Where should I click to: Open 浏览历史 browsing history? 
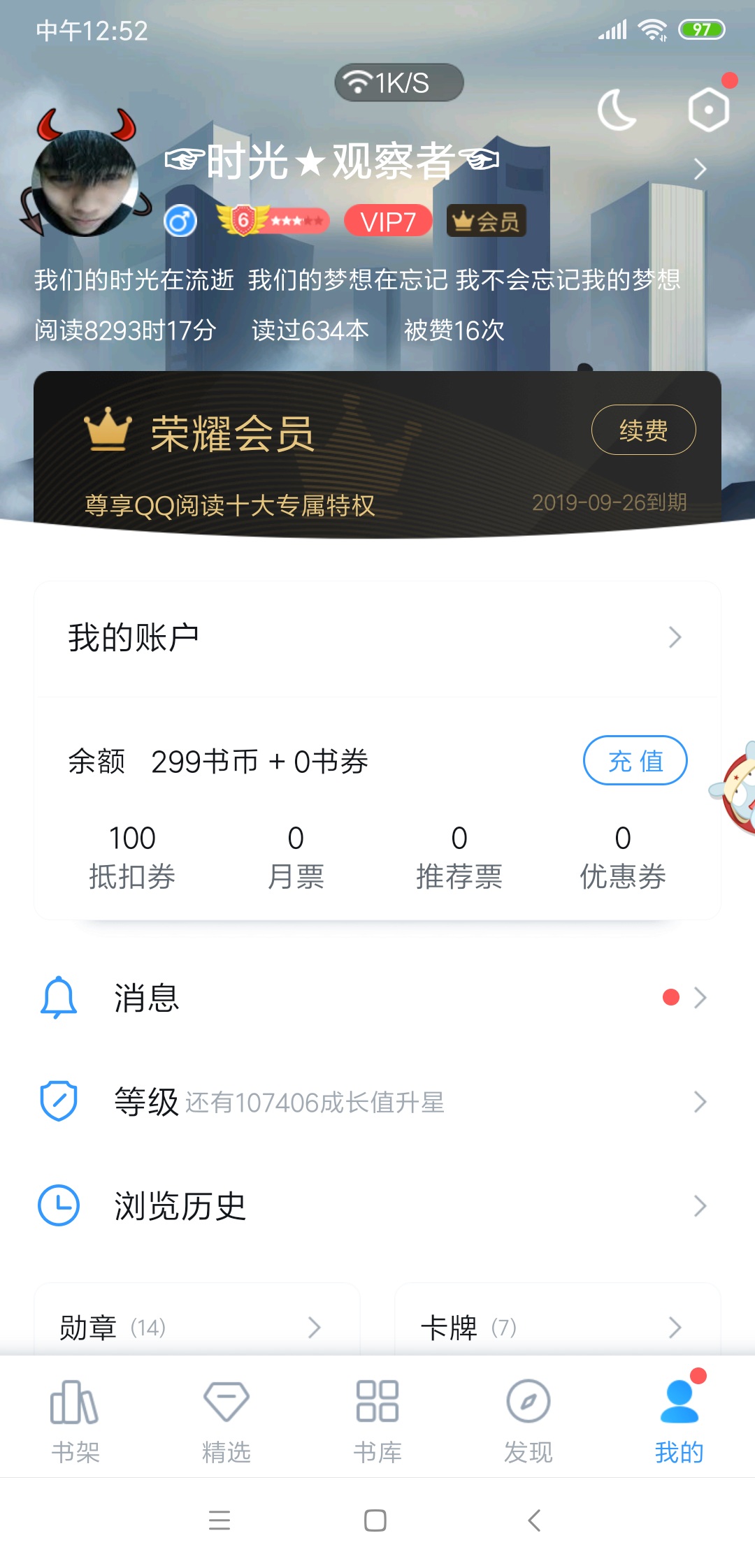(x=377, y=1206)
